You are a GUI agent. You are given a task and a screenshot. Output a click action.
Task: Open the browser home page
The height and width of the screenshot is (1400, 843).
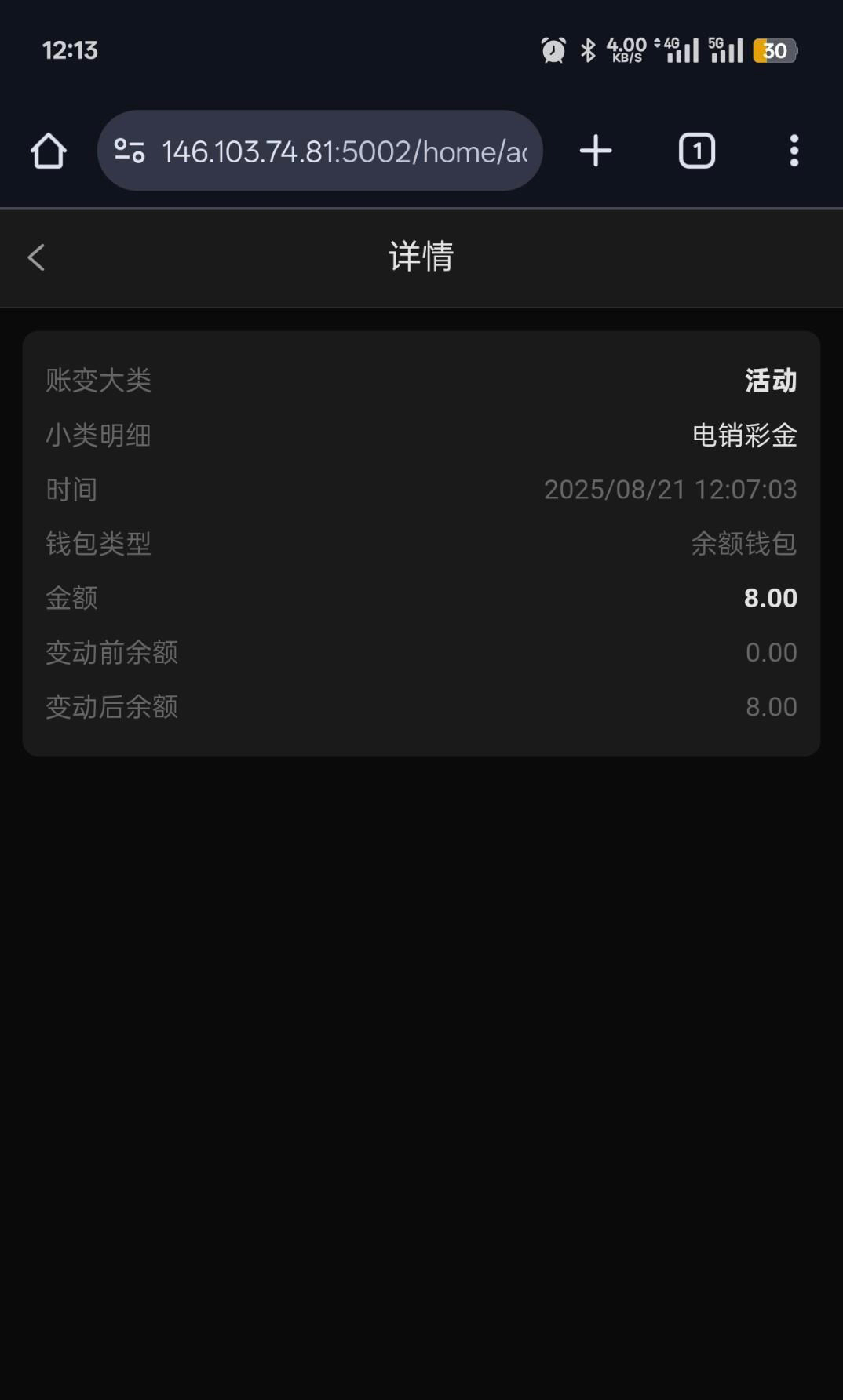pyautogui.click(x=49, y=151)
